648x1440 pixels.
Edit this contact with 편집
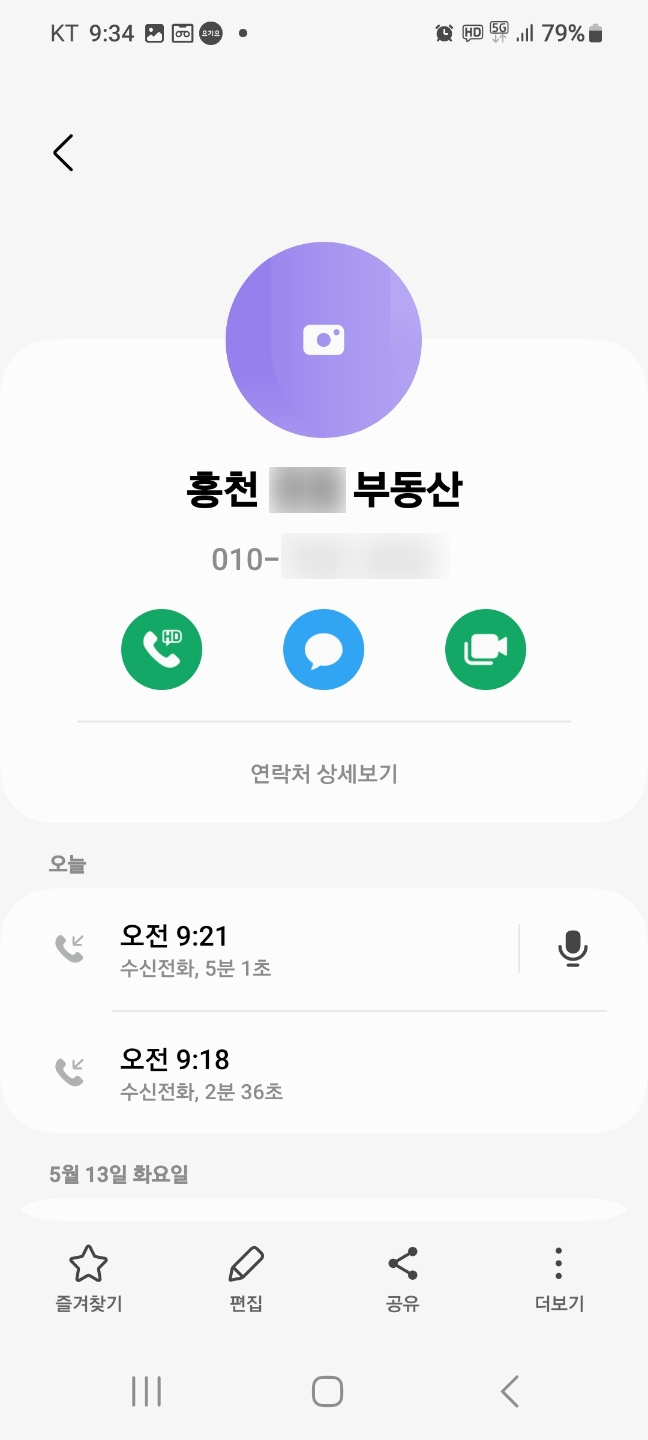point(245,1278)
